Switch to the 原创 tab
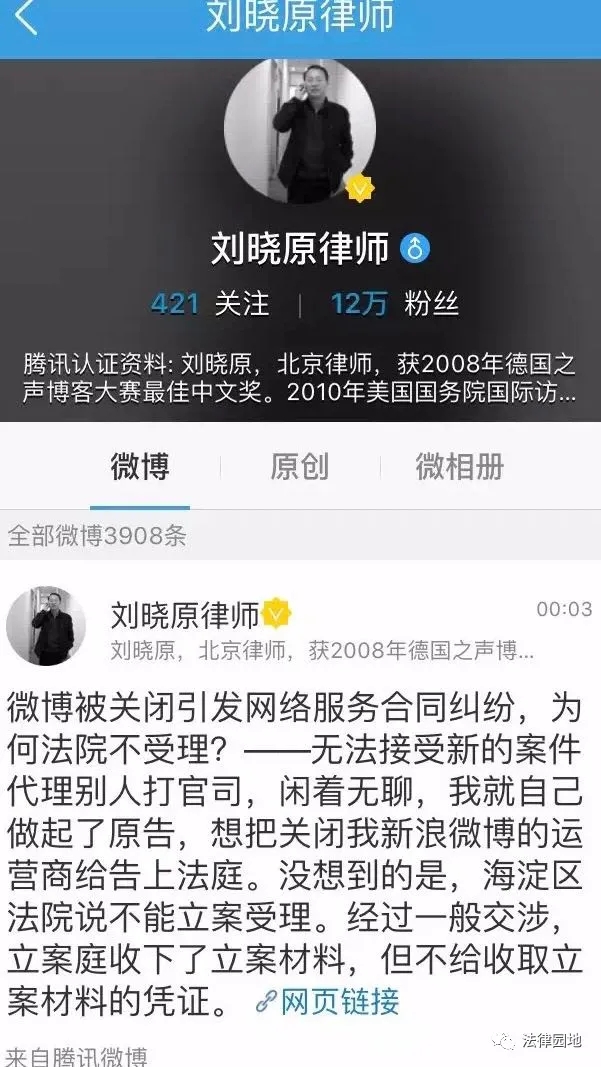Image resolution: width=601 pixels, height=1067 pixels. [299, 466]
